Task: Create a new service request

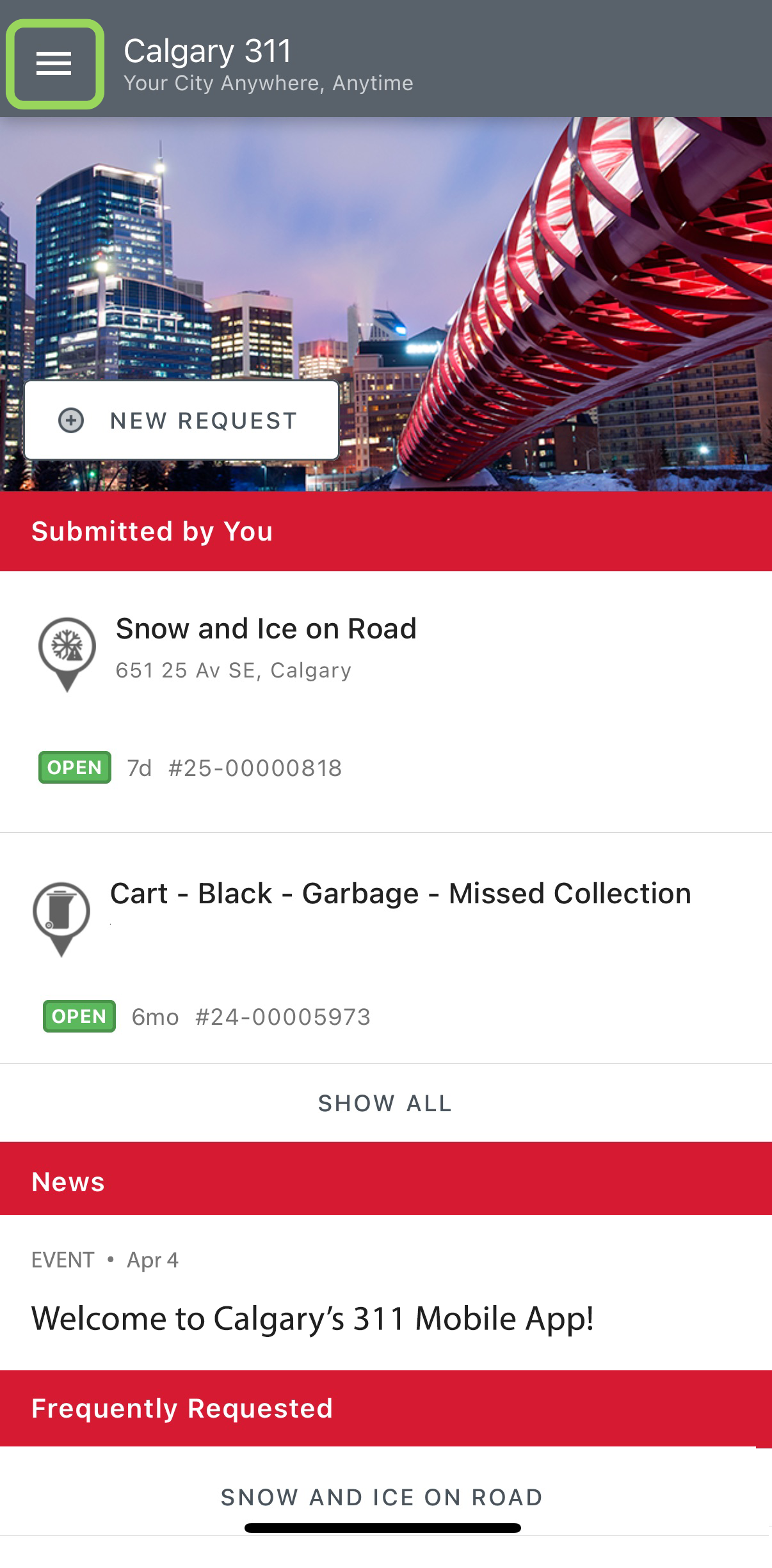Action: click(x=182, y=420)
